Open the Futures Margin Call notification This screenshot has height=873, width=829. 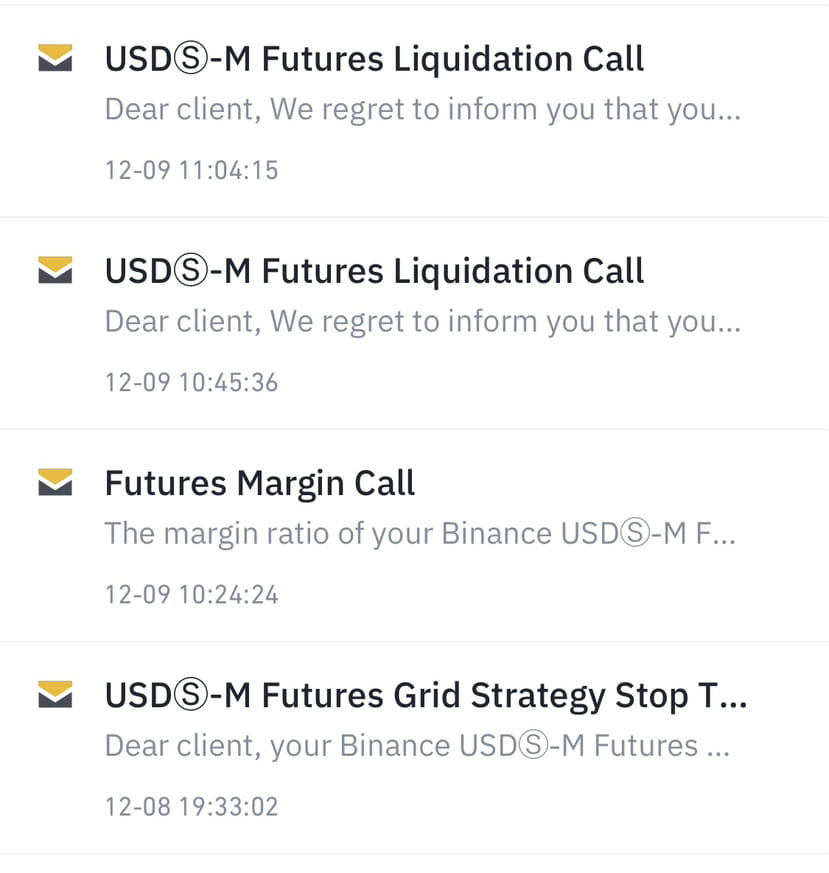pyautogui.click(x=259, y=482)
